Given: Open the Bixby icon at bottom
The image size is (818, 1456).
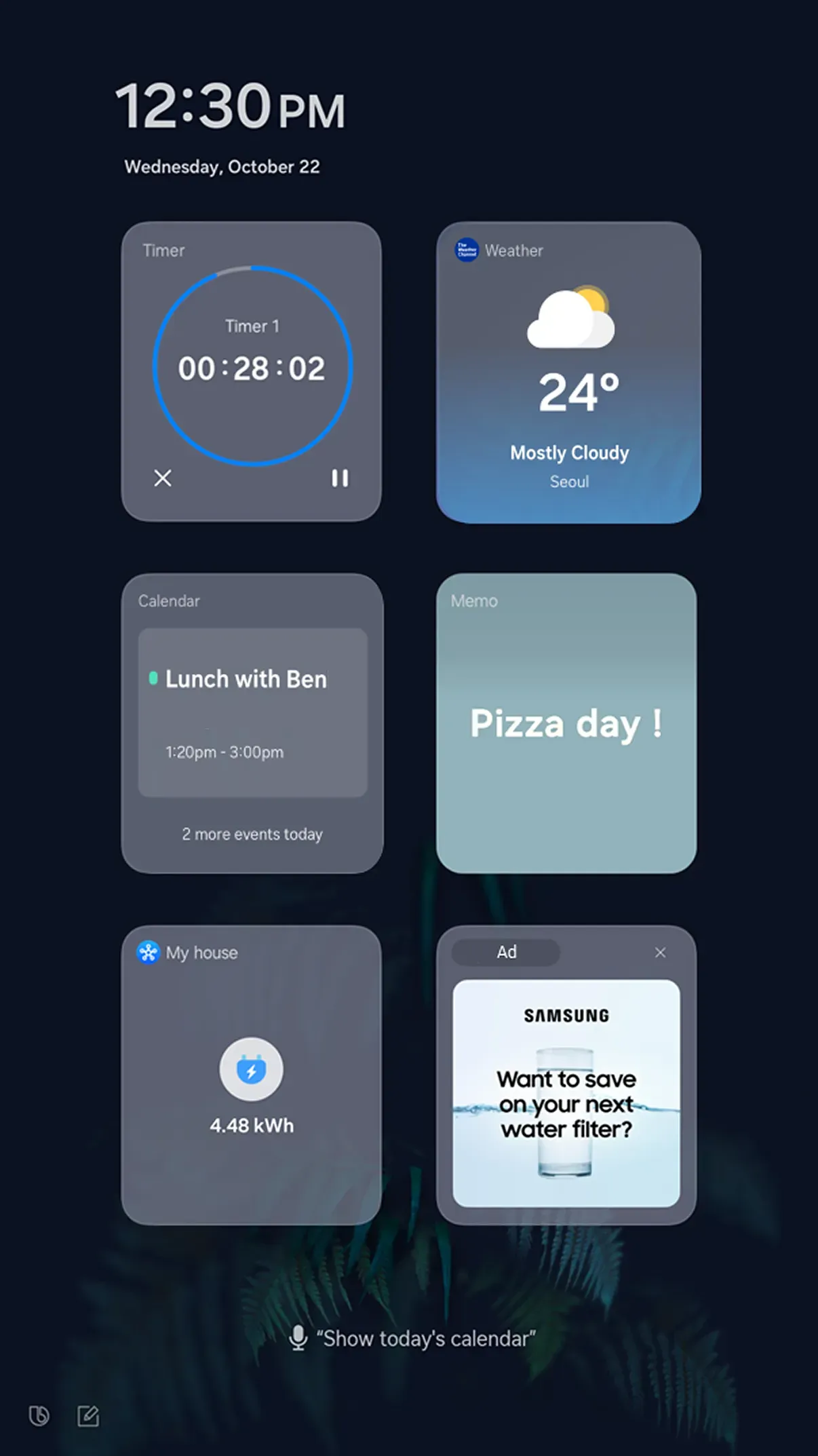Looking at the screenshot, I should [39, 1416].
